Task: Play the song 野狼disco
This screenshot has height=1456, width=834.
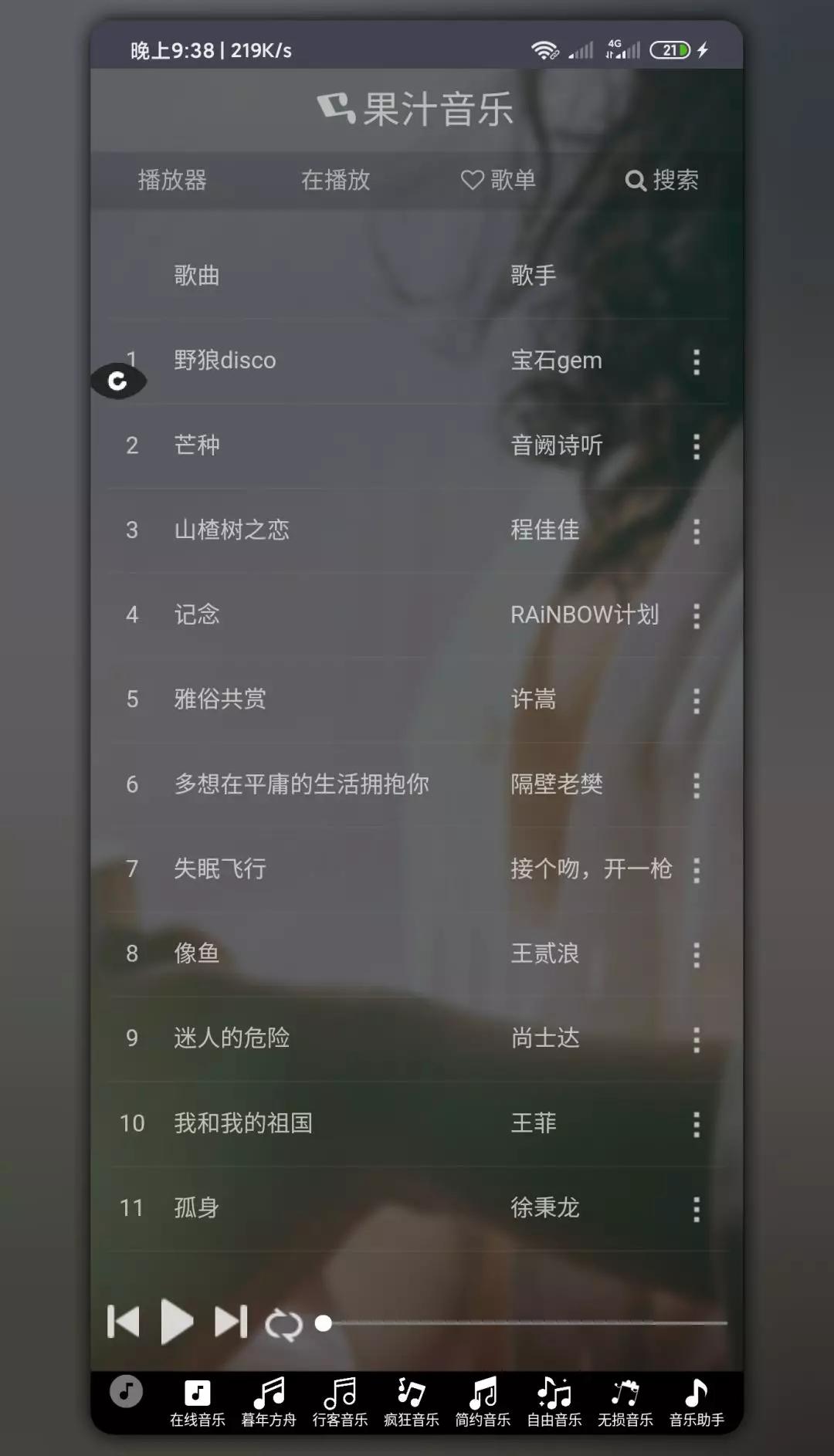Action: point(225,361)
